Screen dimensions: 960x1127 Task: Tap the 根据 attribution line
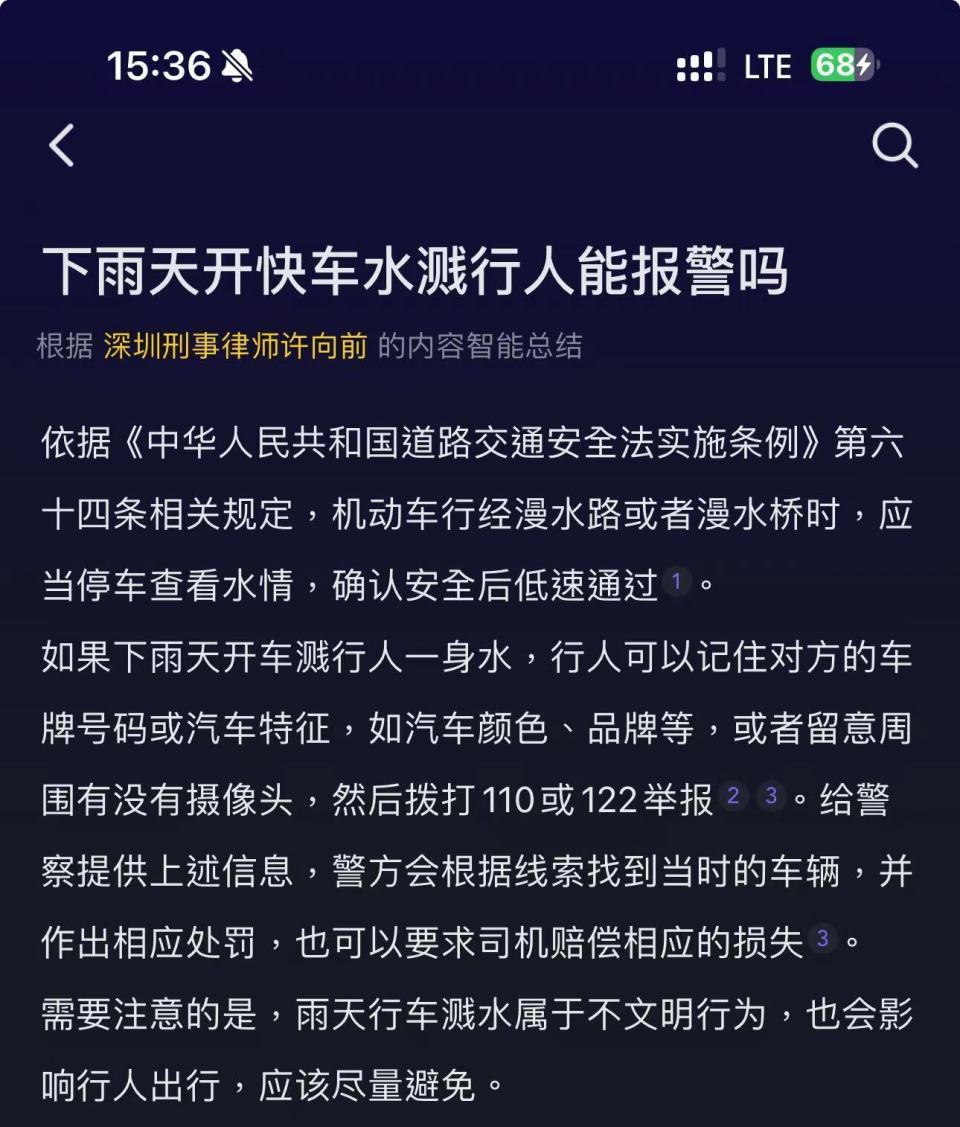pyautogui.click(x=60, y=340)
